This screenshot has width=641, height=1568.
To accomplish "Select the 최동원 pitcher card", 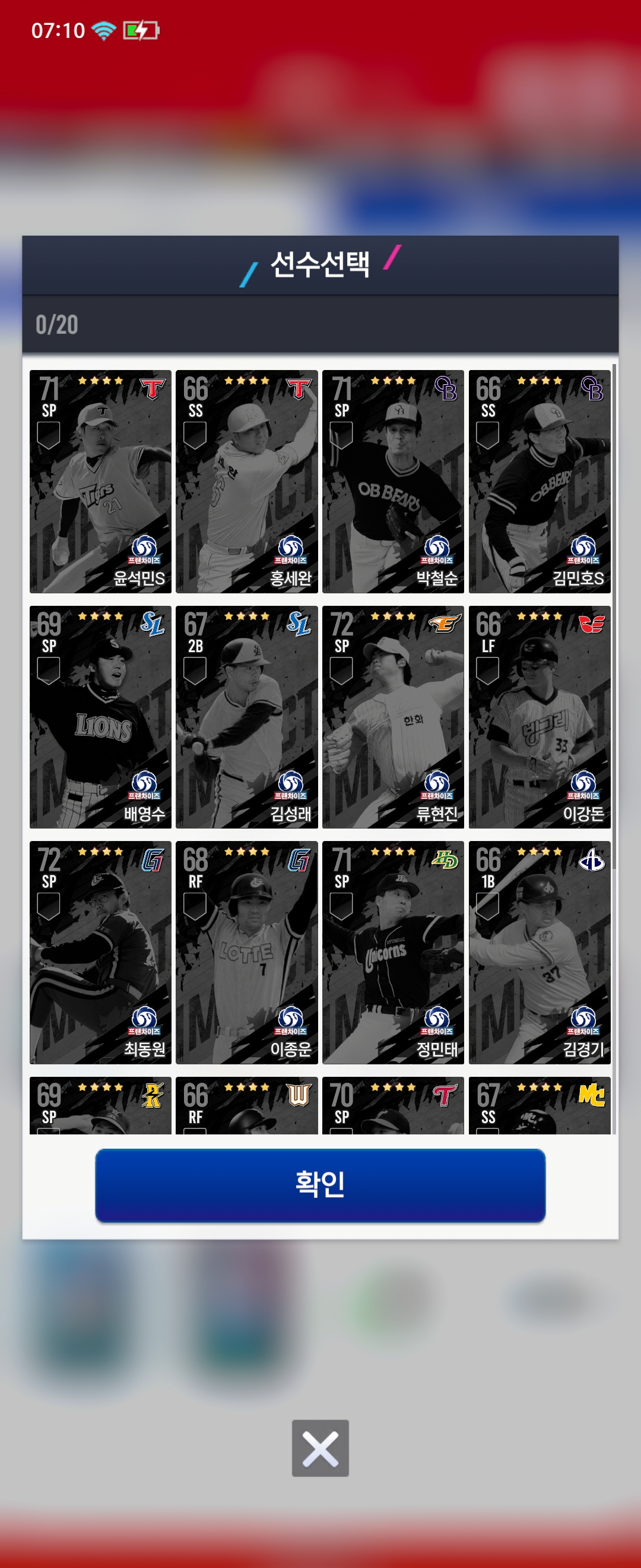I will coord(100,952).
